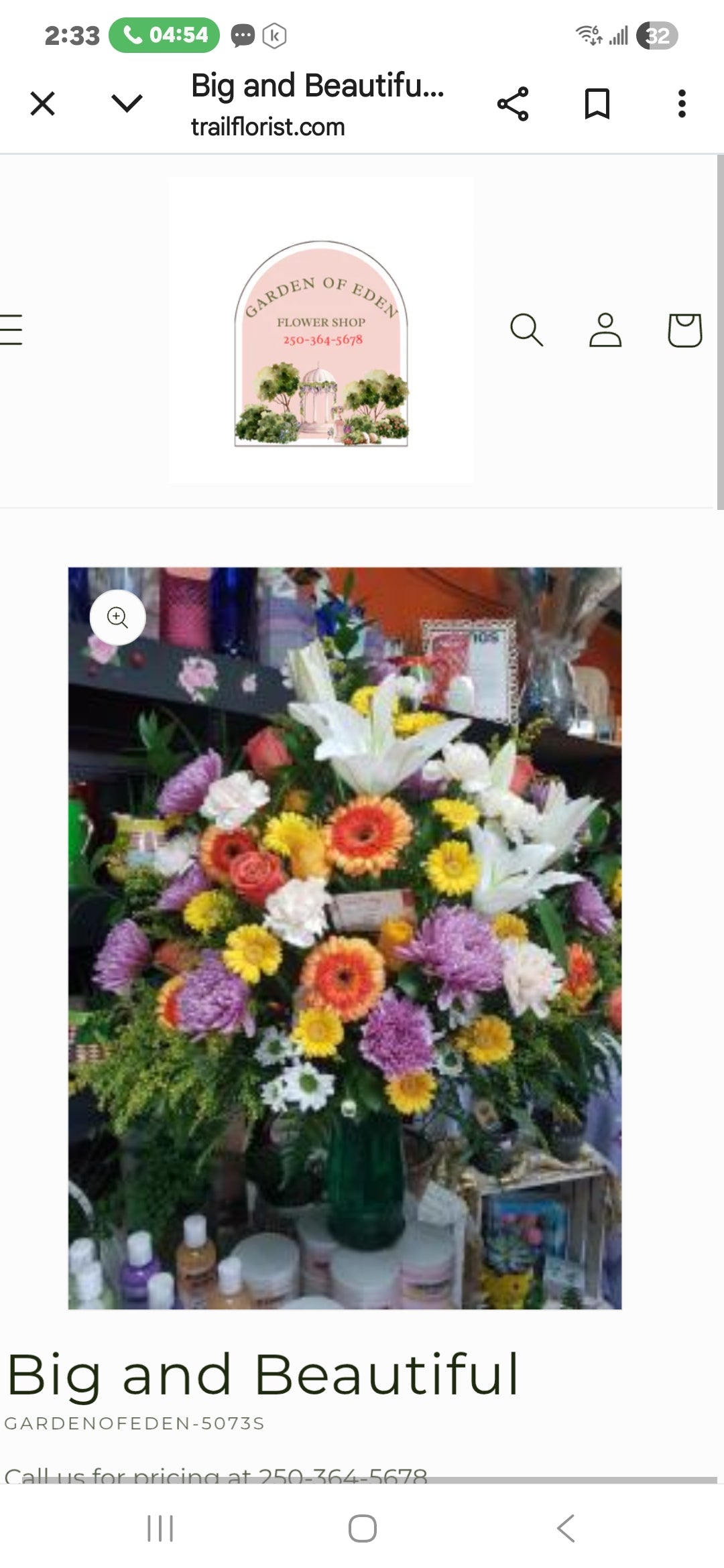Open the browser overflow menu
Screen dimensions: 724x1568
click(682, 104)
